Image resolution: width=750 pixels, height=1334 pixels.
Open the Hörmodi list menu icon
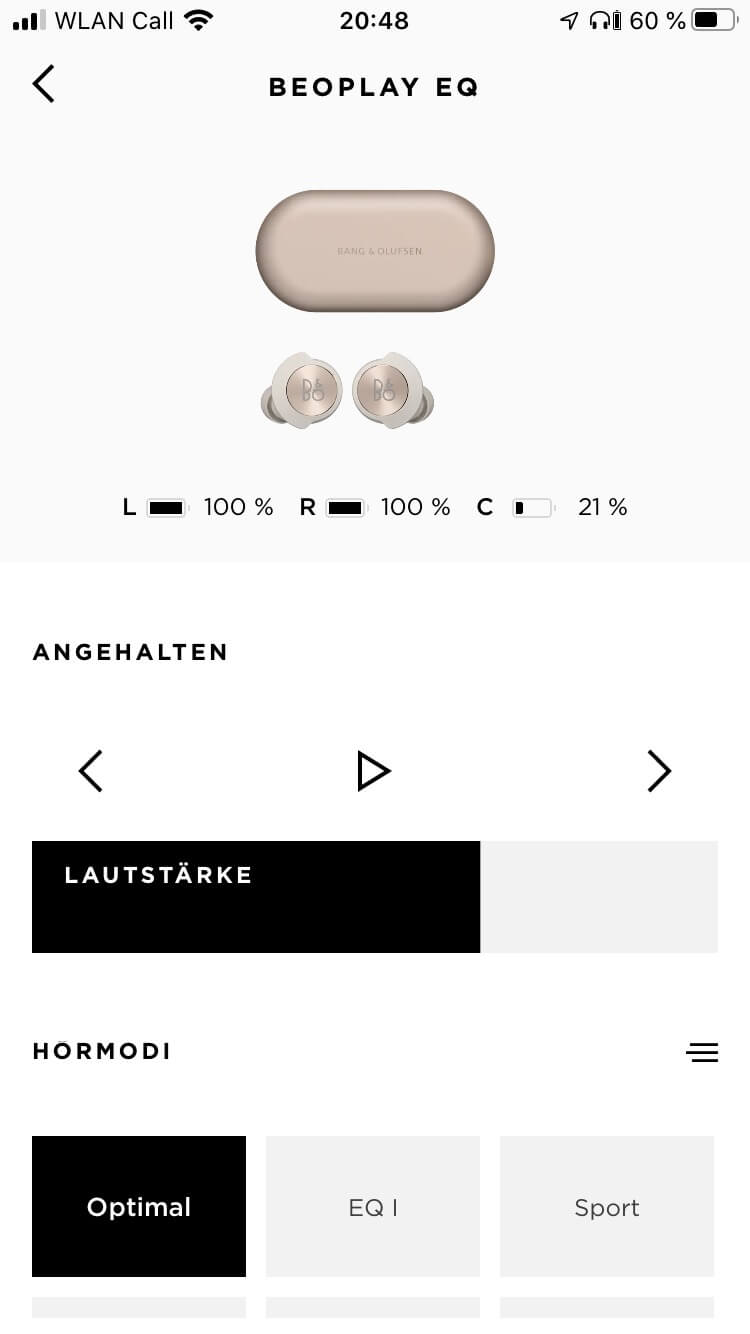pos(702,1052)
